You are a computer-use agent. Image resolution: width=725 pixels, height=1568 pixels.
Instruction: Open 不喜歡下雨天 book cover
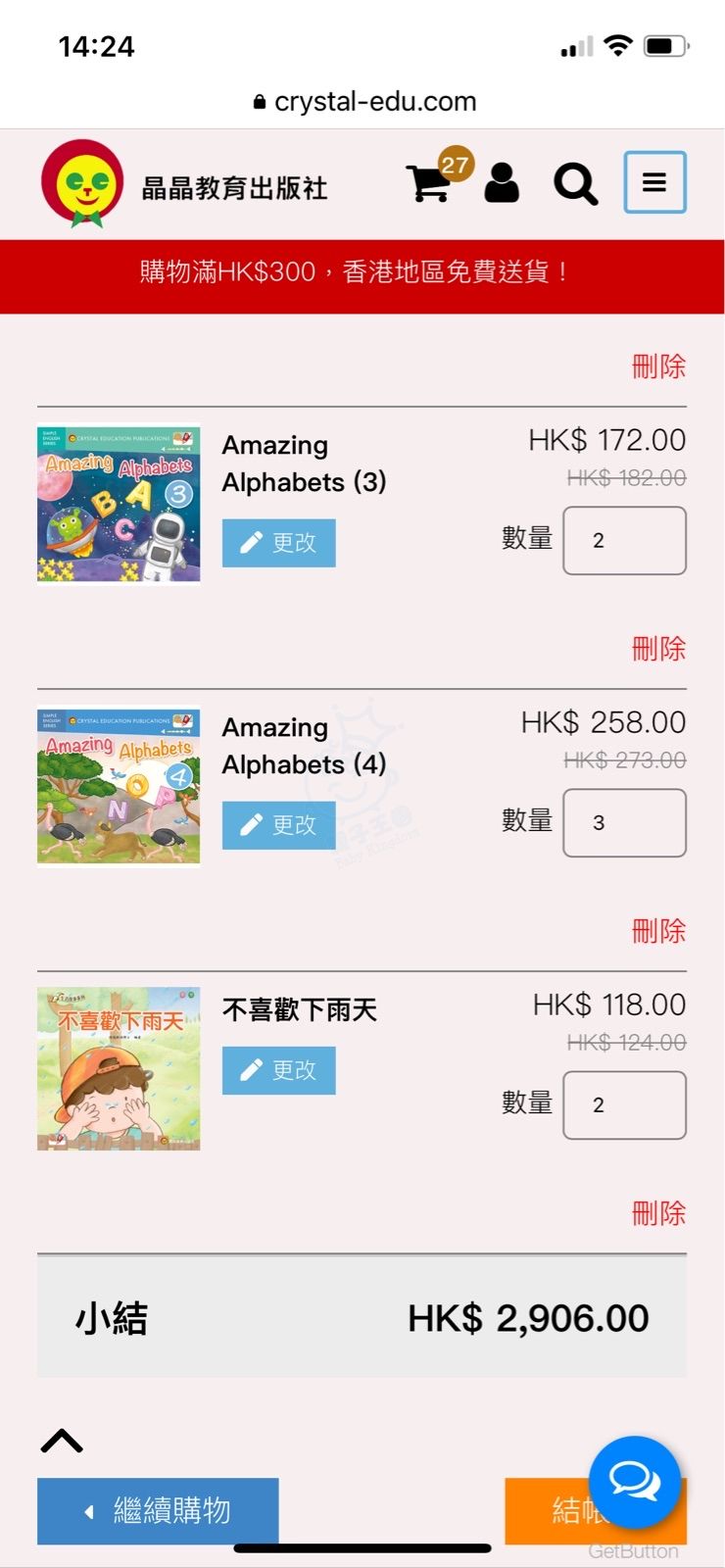point(119,1068)
